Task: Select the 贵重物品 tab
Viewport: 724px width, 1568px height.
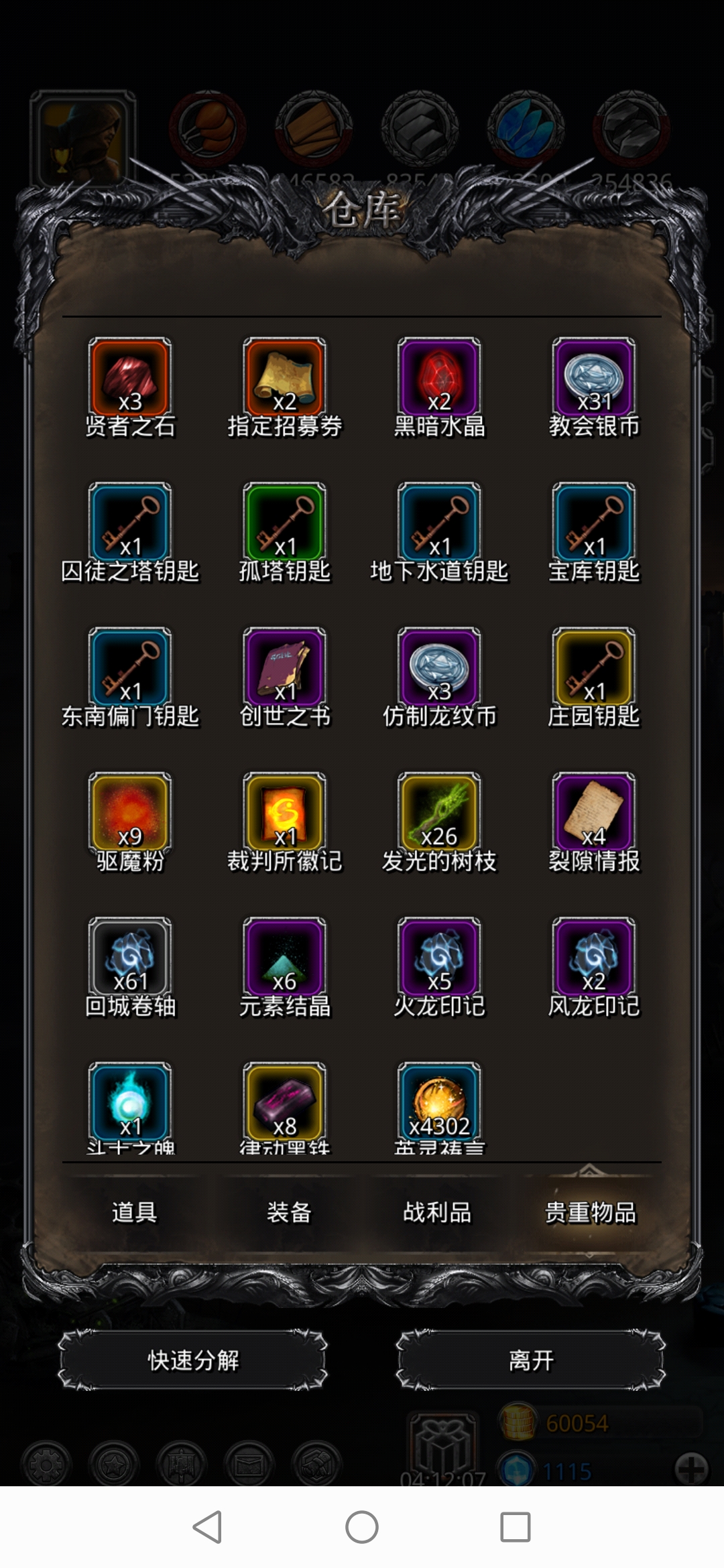Action: (x=591, y=1212)
